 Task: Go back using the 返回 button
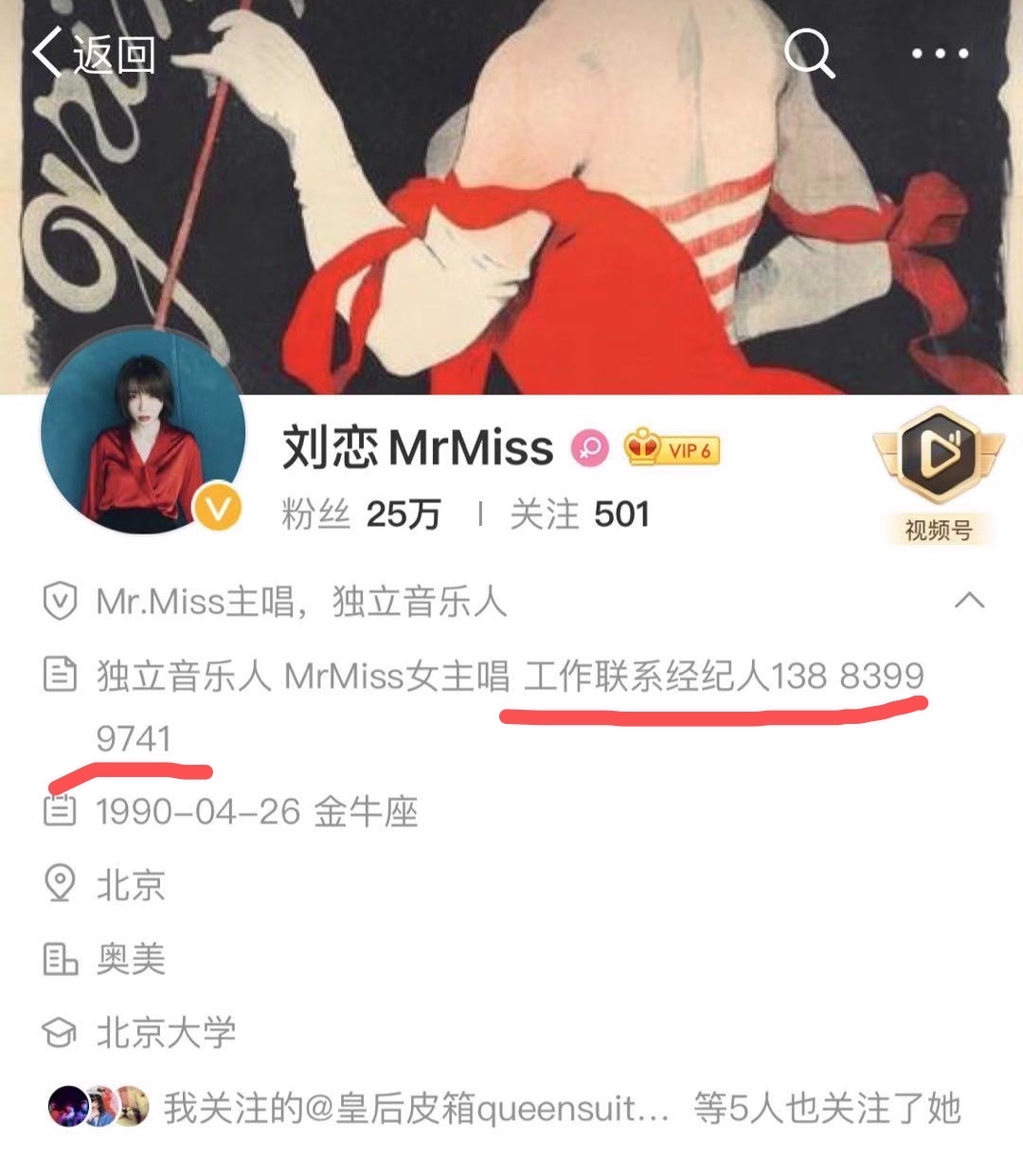tap(93, 53)
